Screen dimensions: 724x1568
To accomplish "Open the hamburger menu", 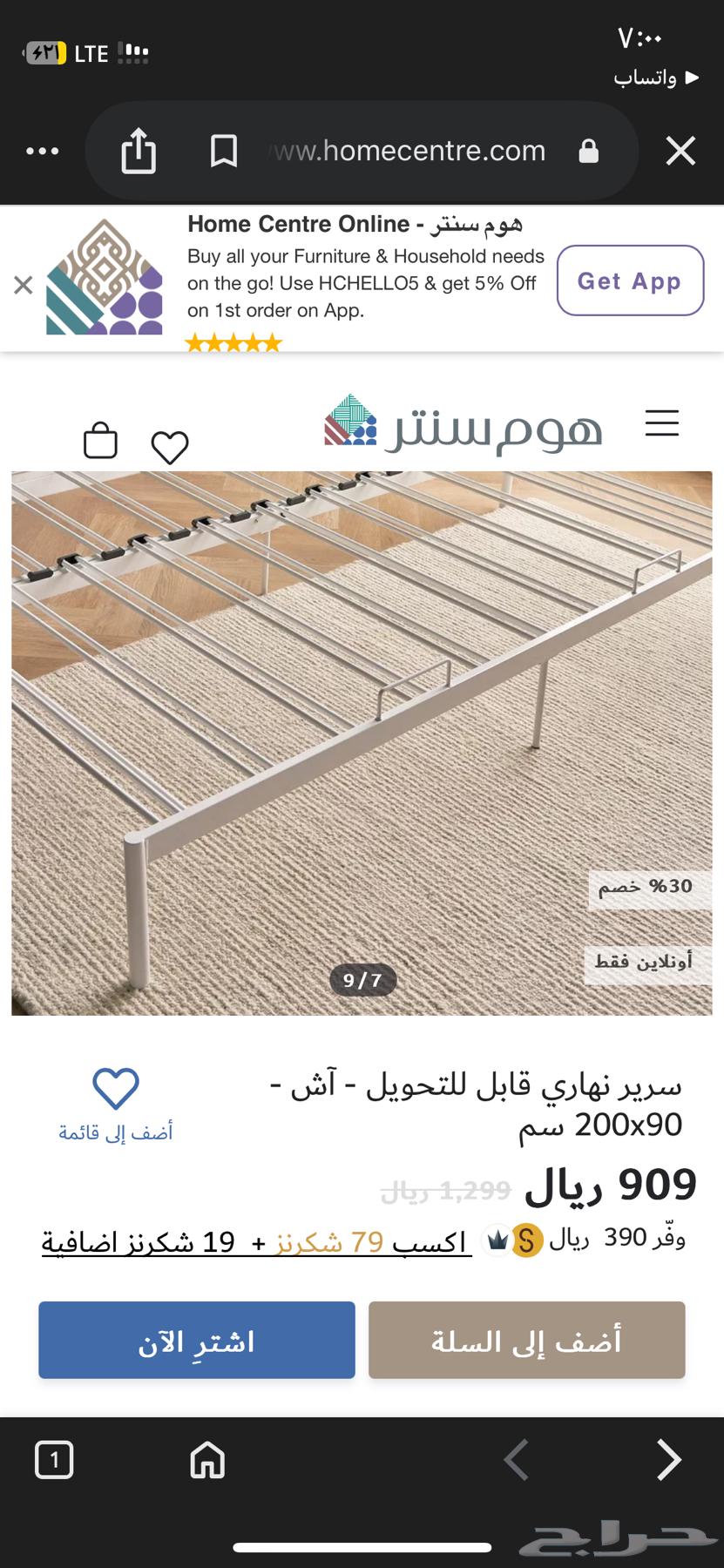I will (x=661, y=423).
